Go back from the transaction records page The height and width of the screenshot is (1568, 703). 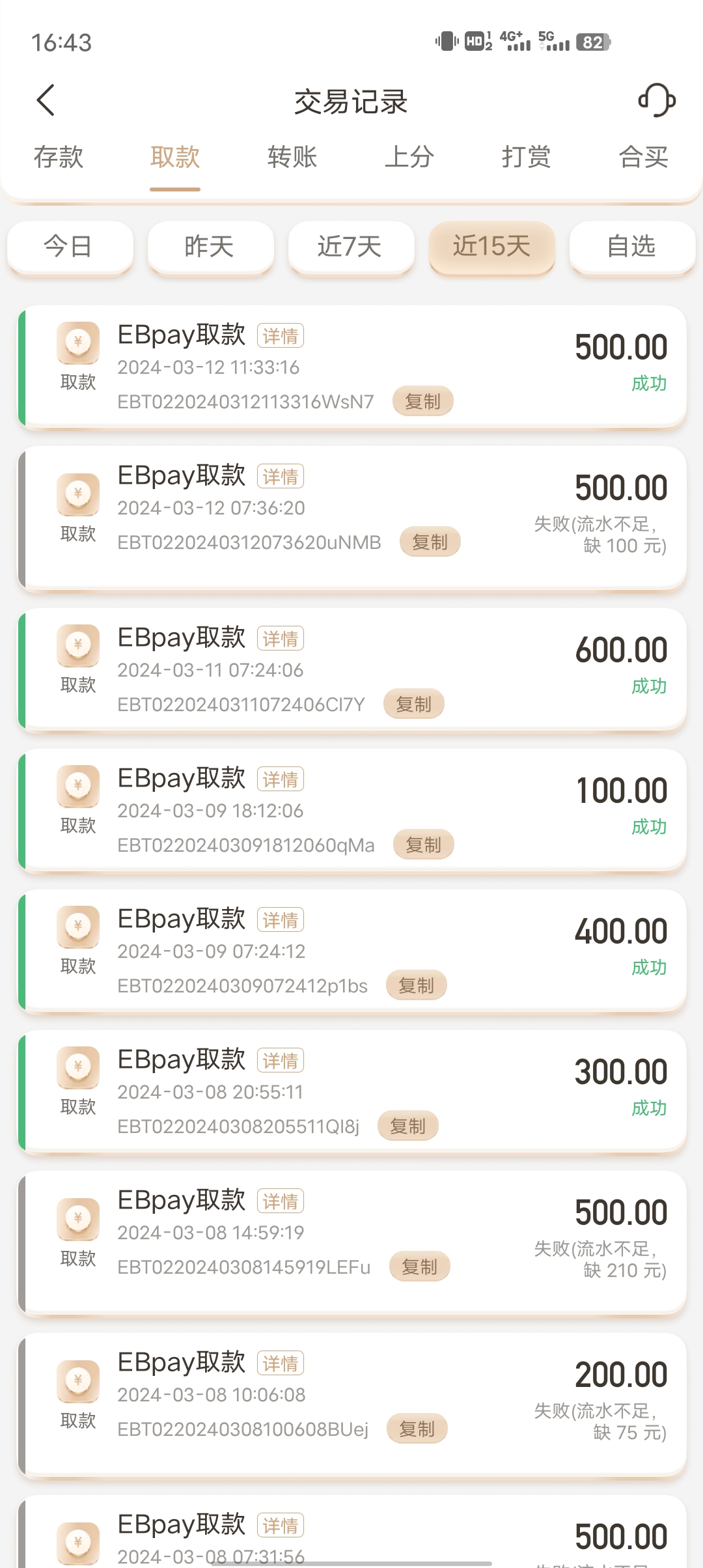click(x=46, y=100)
